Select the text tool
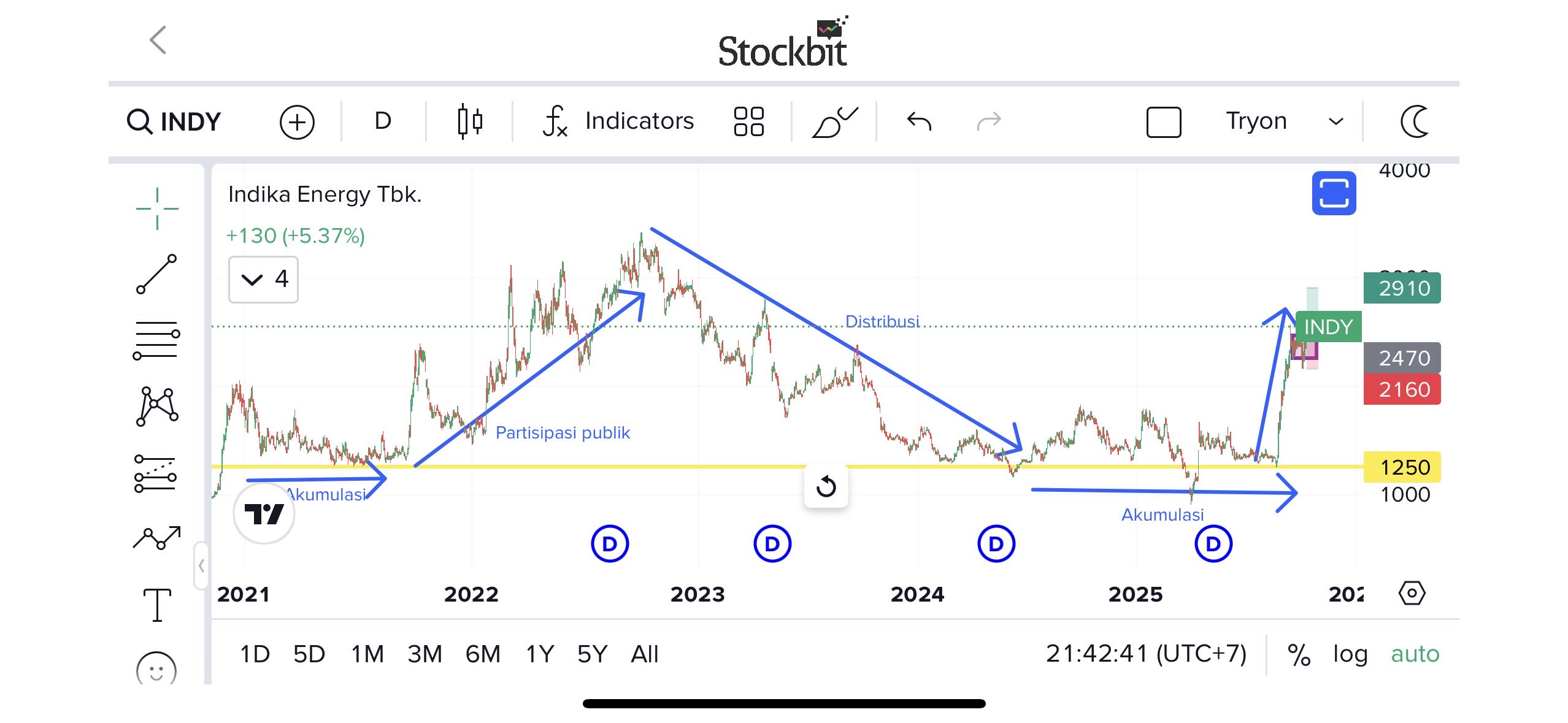The height and width of the screenshot is (723, 1568). [x=157, y=604]
